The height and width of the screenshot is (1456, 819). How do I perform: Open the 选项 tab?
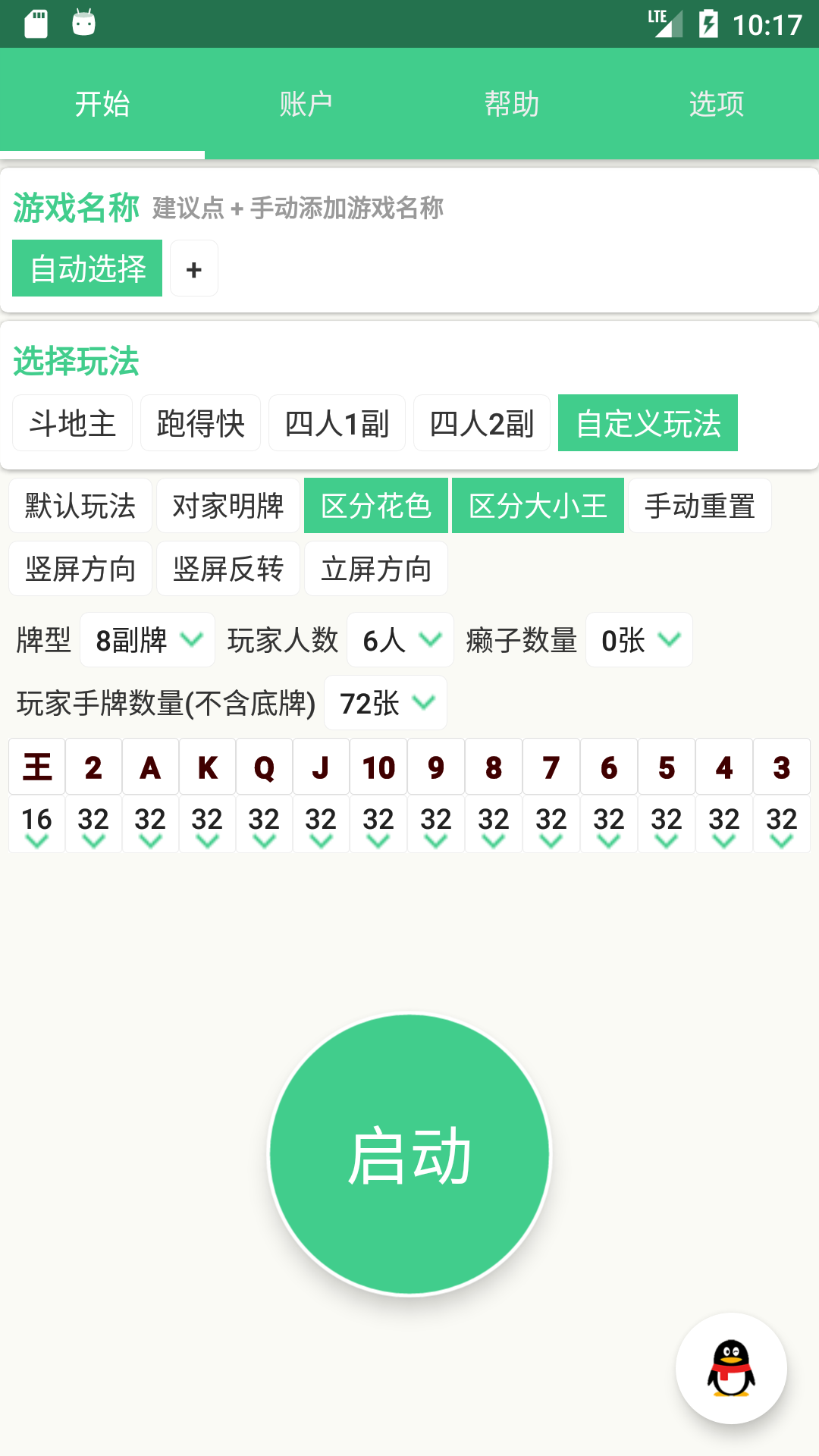click(x=716, y=105)
